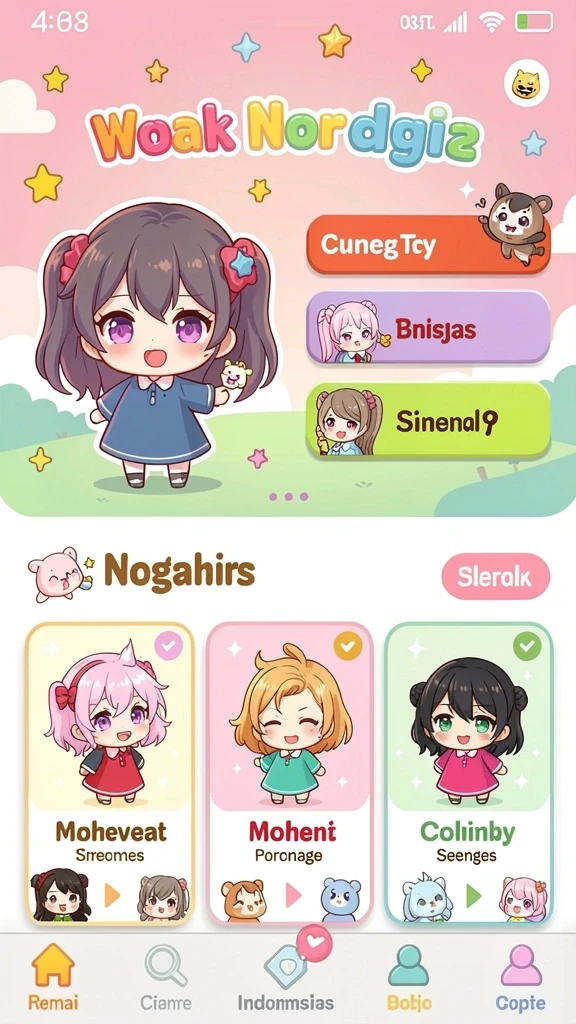576x1024 pixels.
Task: Toggle the checkmark on Coliinby card
Action: click(526, 647)
